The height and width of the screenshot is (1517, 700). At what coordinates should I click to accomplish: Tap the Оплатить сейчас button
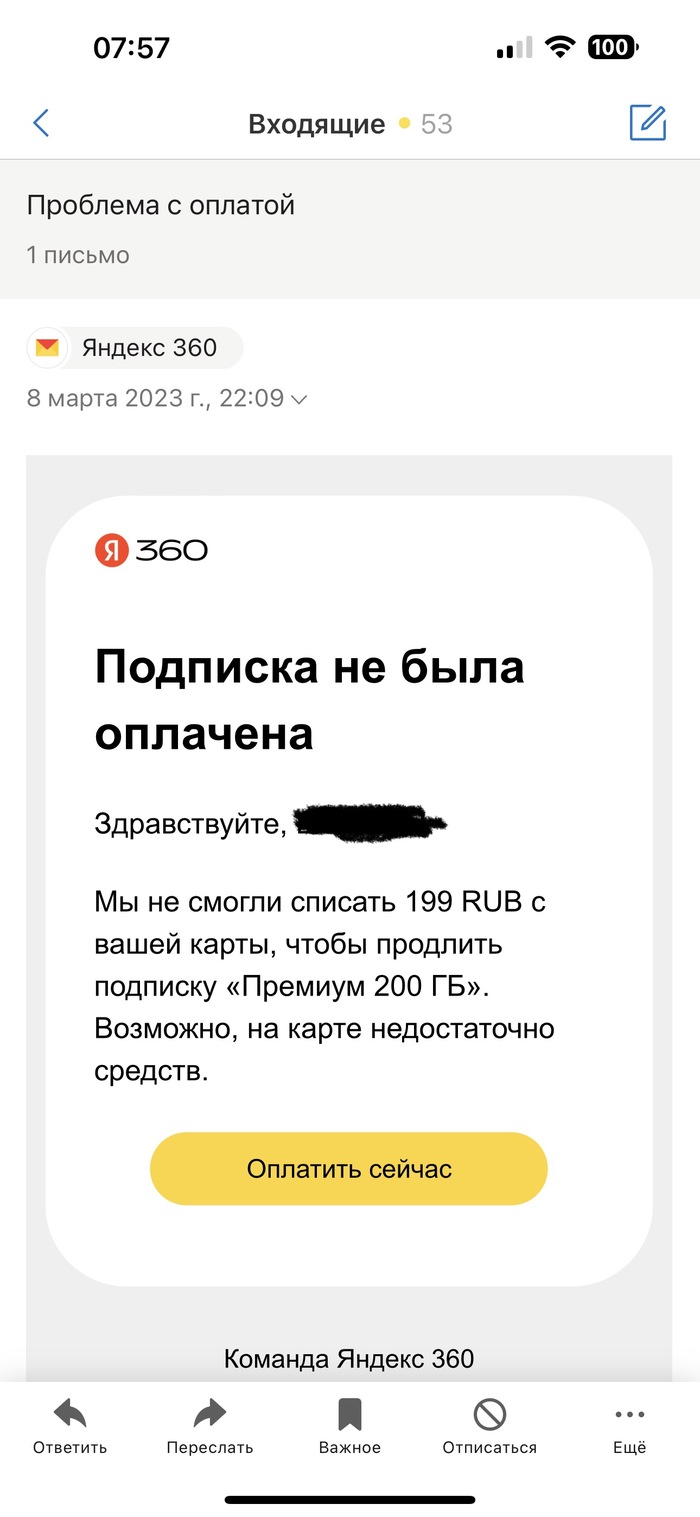(x=349, y=1168)
